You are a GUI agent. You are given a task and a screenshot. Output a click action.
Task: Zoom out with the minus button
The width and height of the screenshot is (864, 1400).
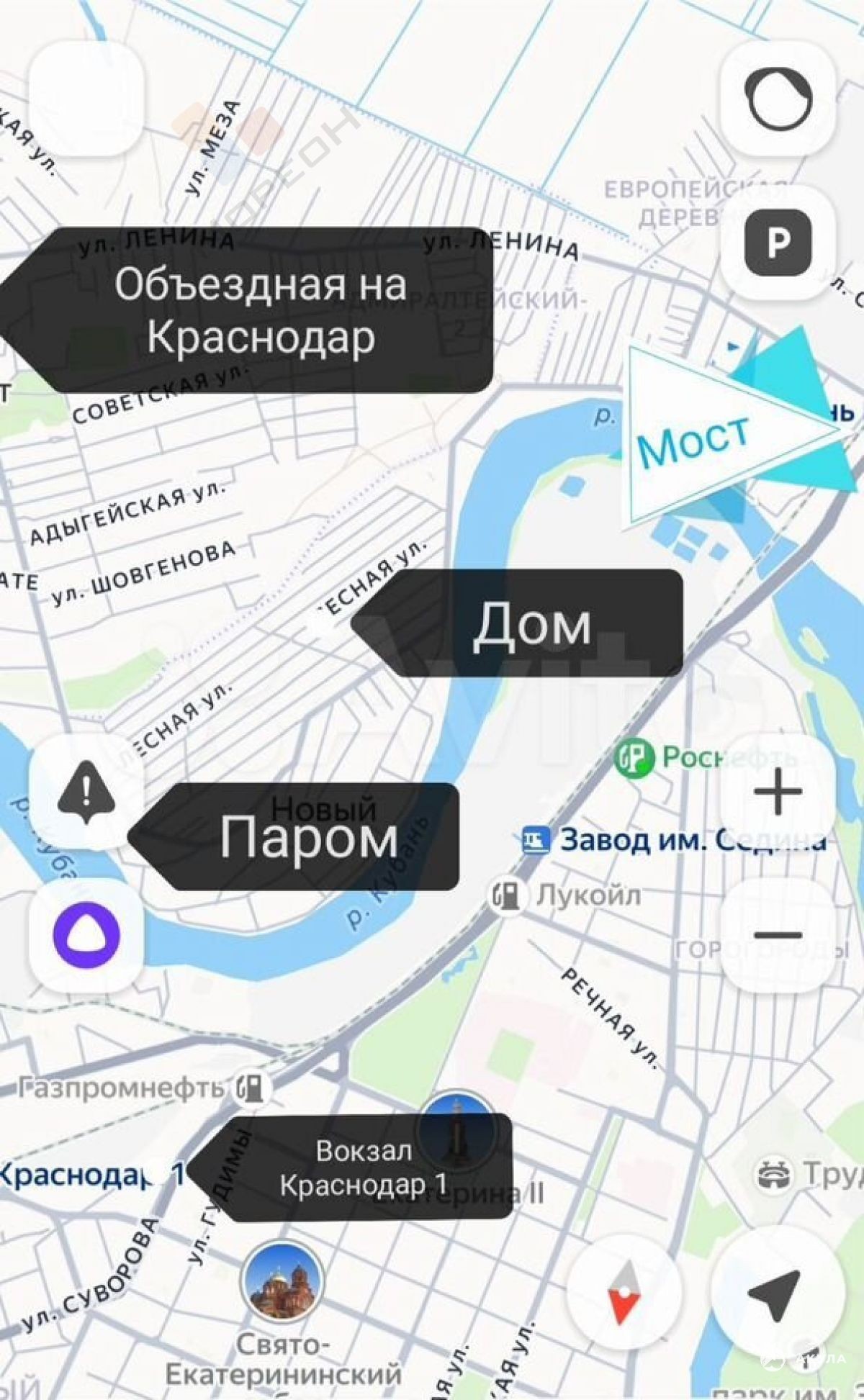(778, 935)
